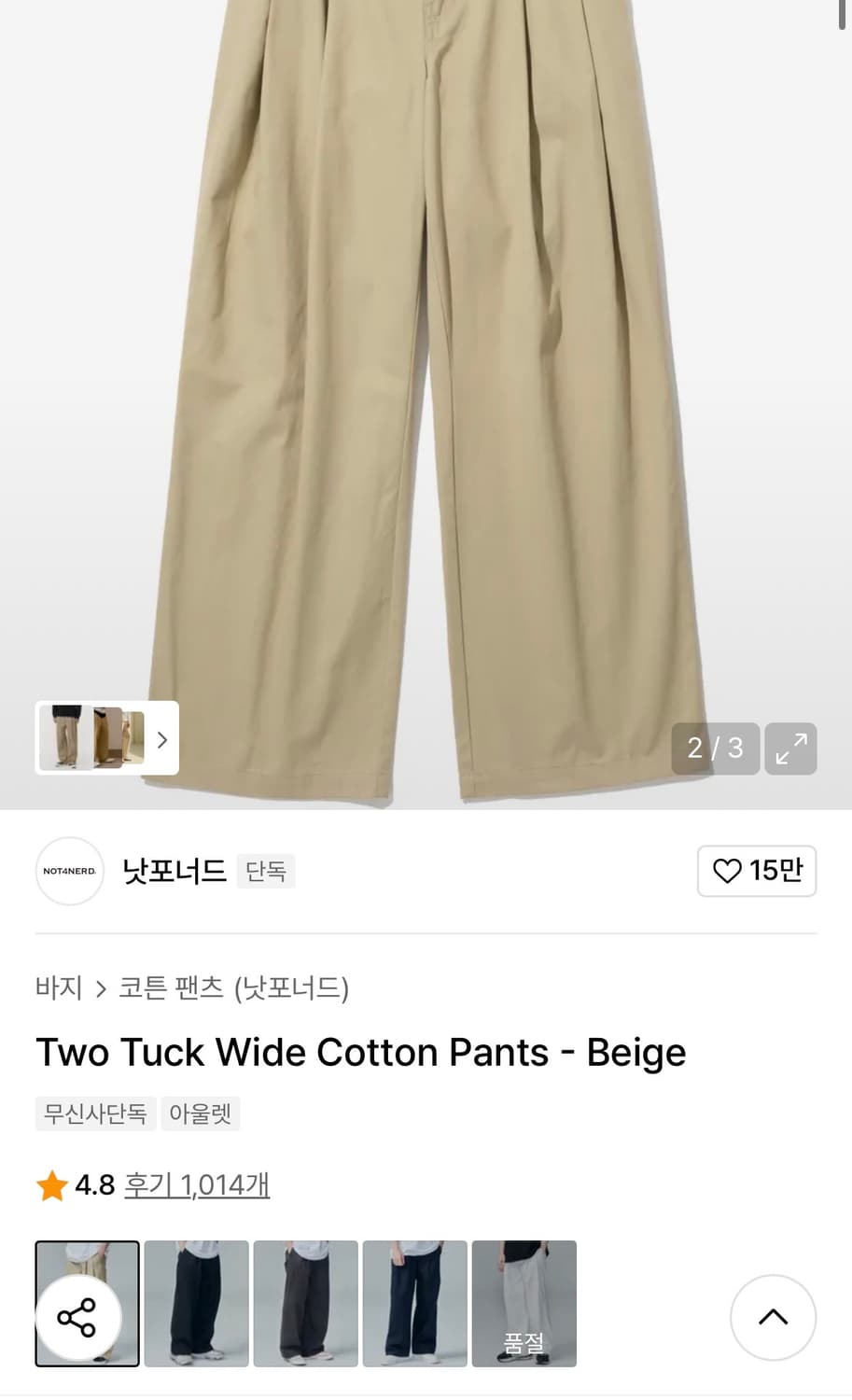Expand the 2/3 image counter overlay
Screen dimensions: 852x1400
715,748
